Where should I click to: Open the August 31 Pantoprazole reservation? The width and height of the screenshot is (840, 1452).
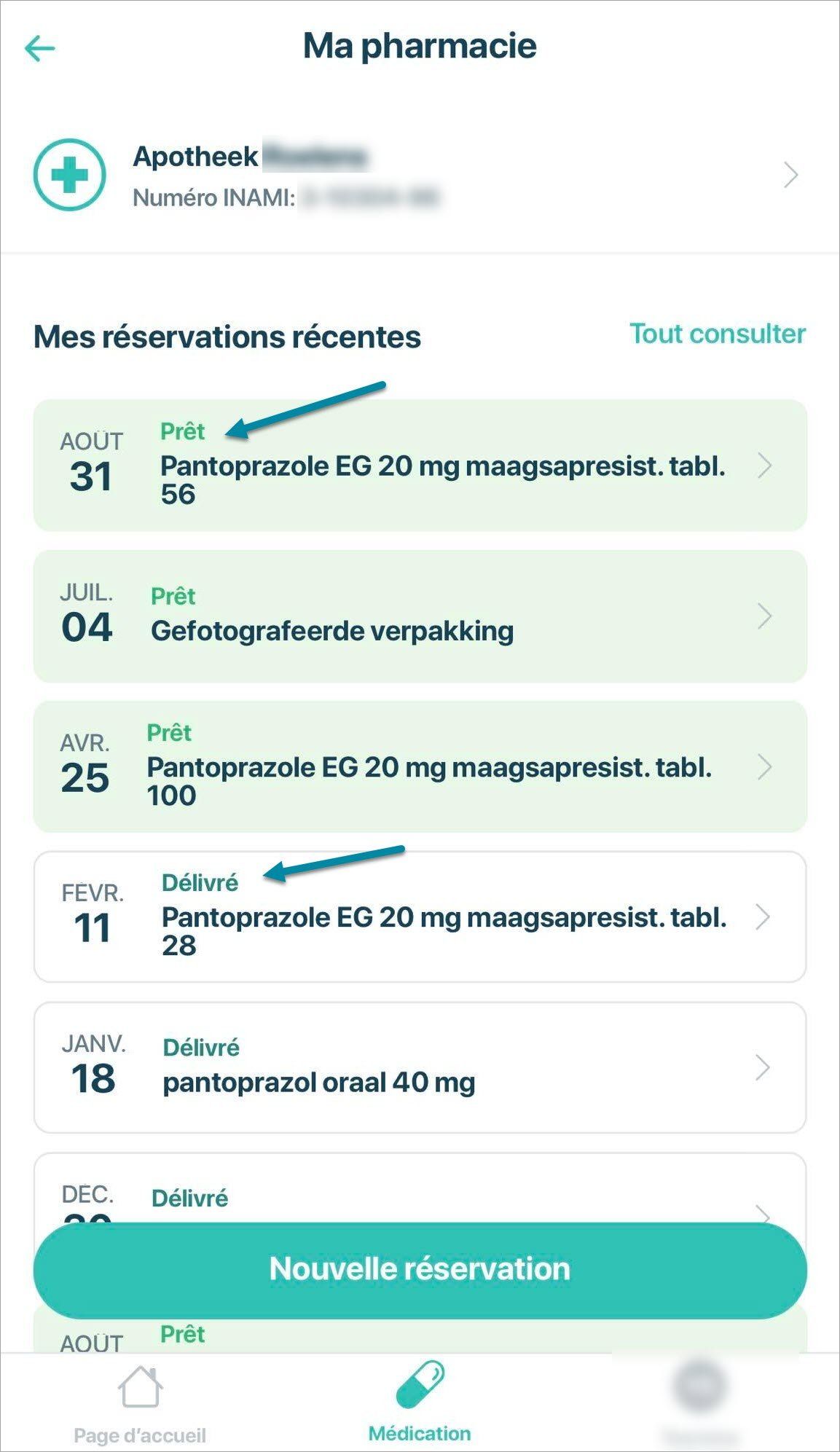(x=420, y=465)
